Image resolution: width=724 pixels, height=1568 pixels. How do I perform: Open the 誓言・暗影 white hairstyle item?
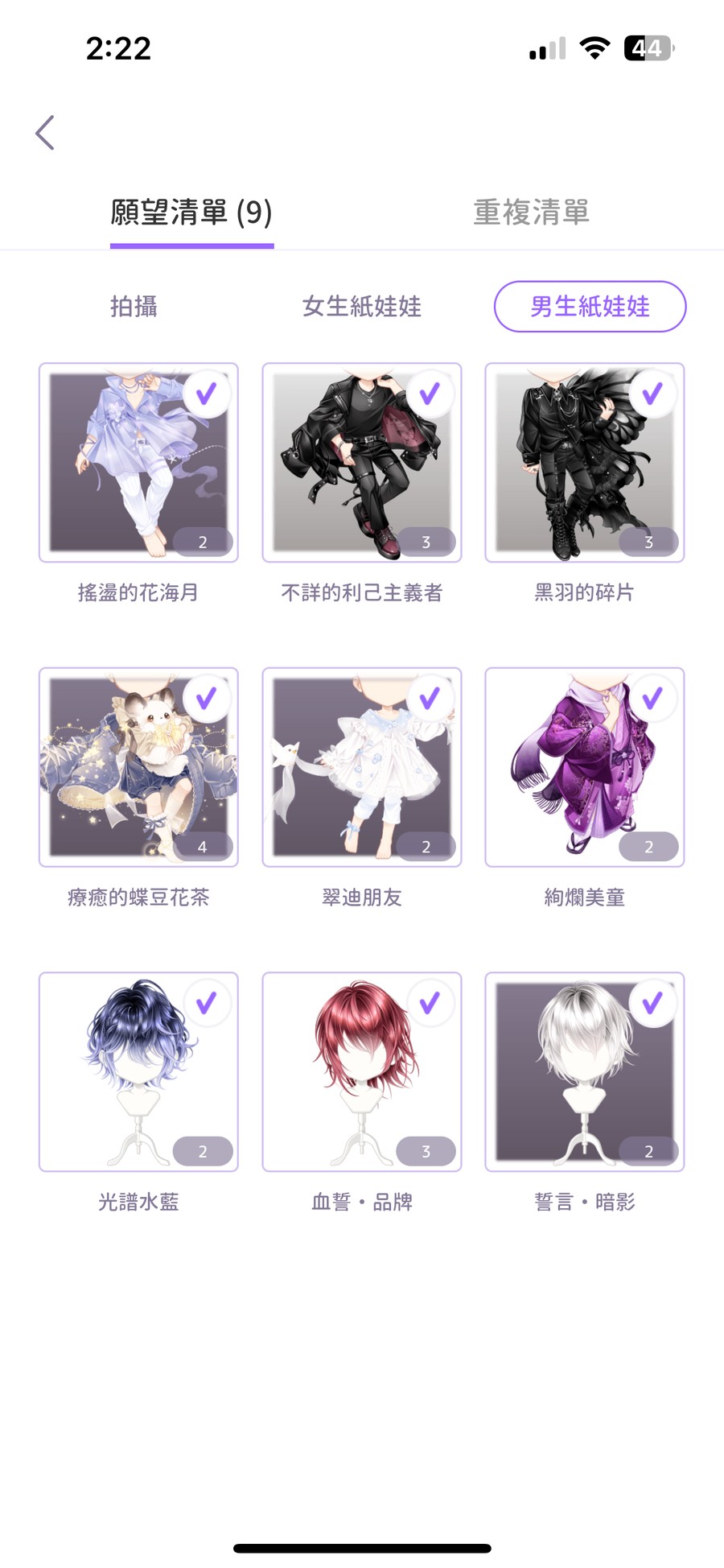point(584,1071)
